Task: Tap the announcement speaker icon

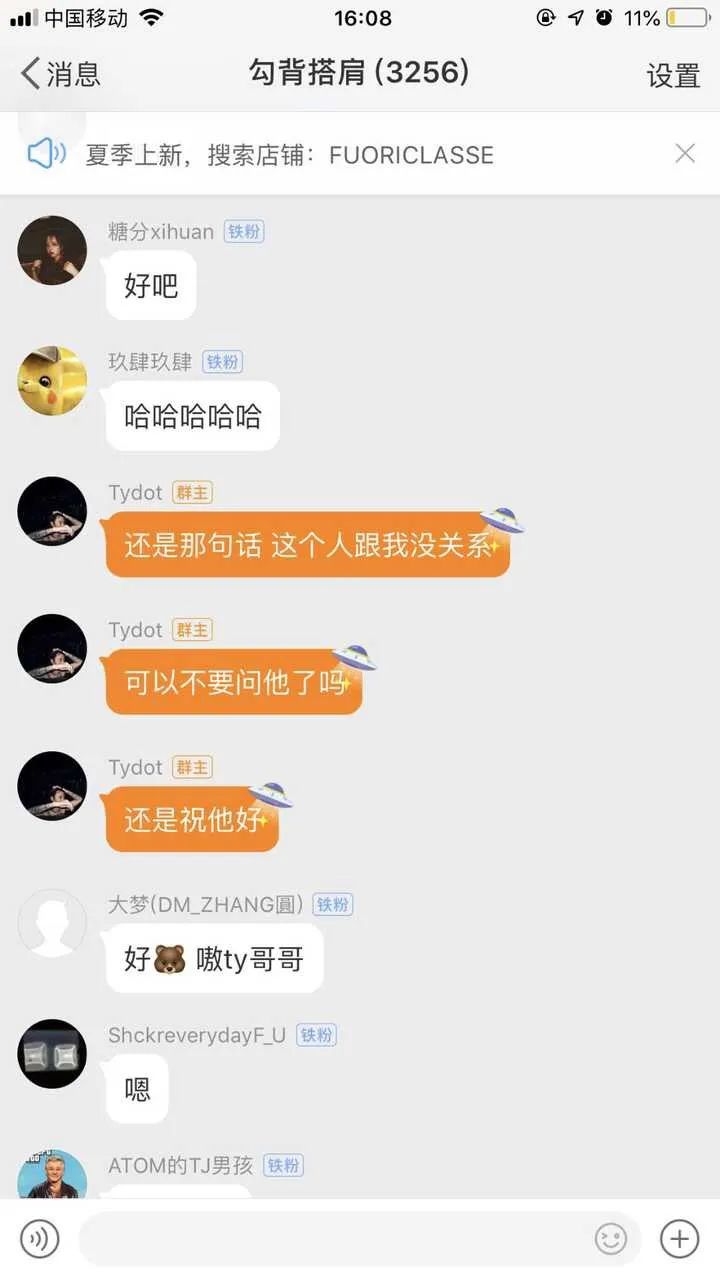Action: pyautogui.click(x=45, y=153)
